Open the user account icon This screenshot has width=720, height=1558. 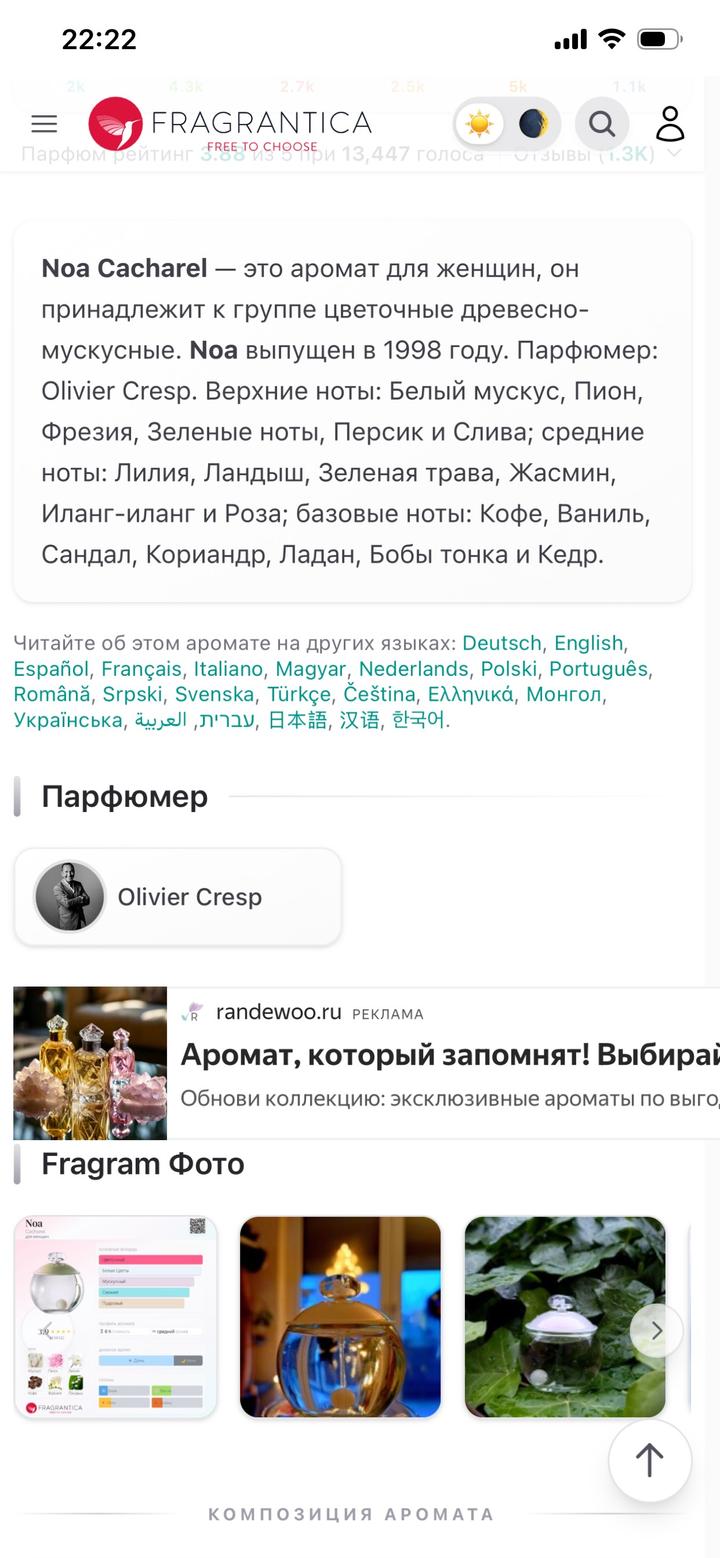tap(670, 124)
